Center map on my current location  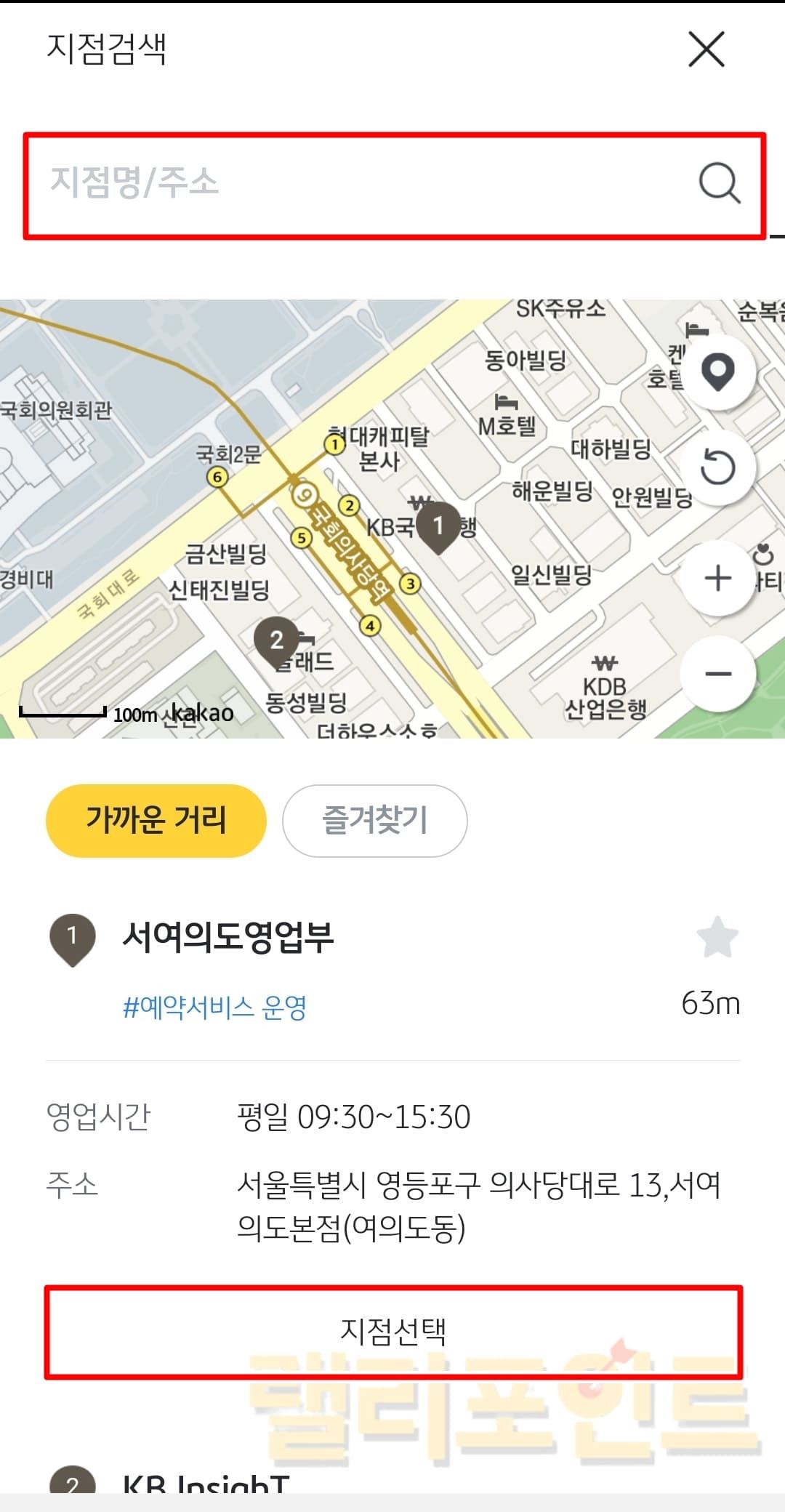tap(718, 372)
